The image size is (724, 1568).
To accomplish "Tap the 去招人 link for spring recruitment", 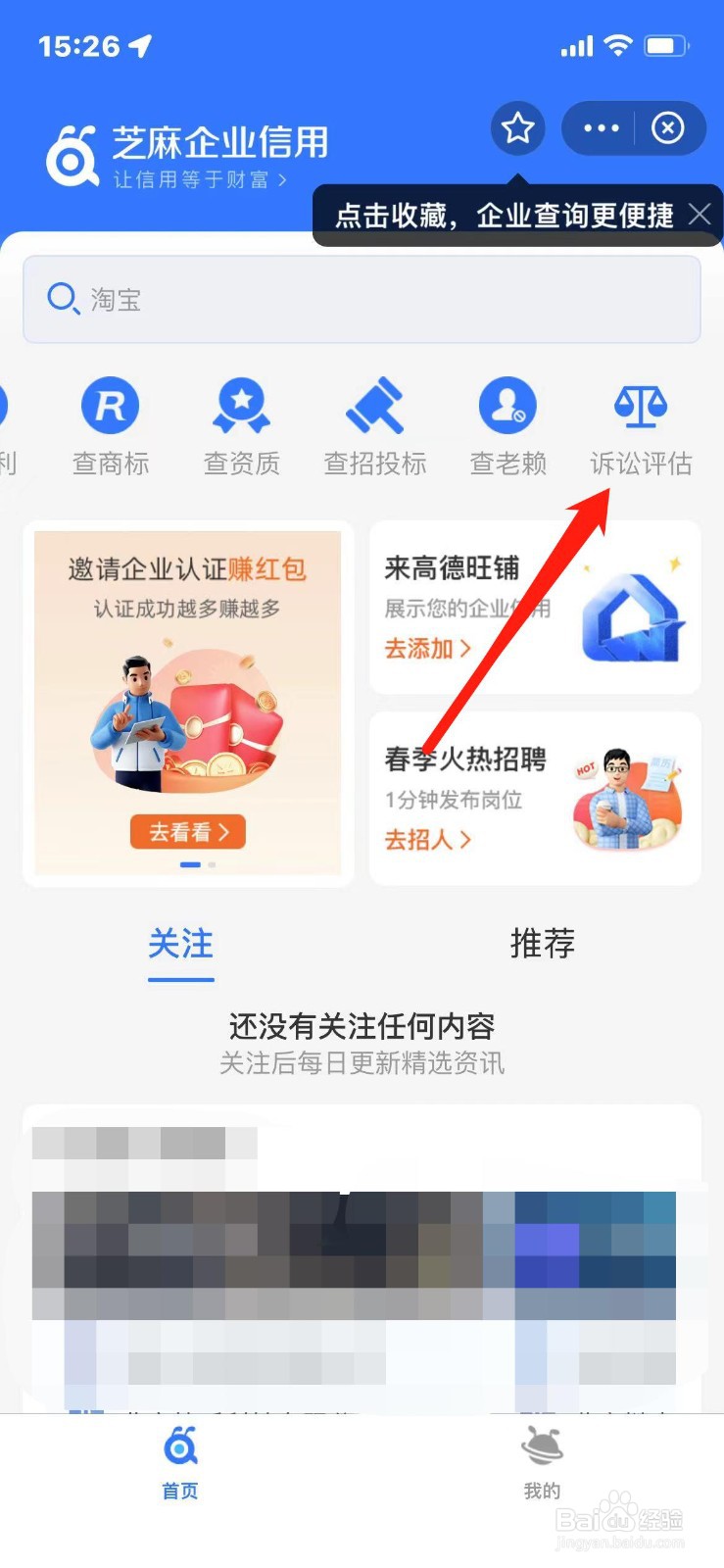I will [426, 840].
